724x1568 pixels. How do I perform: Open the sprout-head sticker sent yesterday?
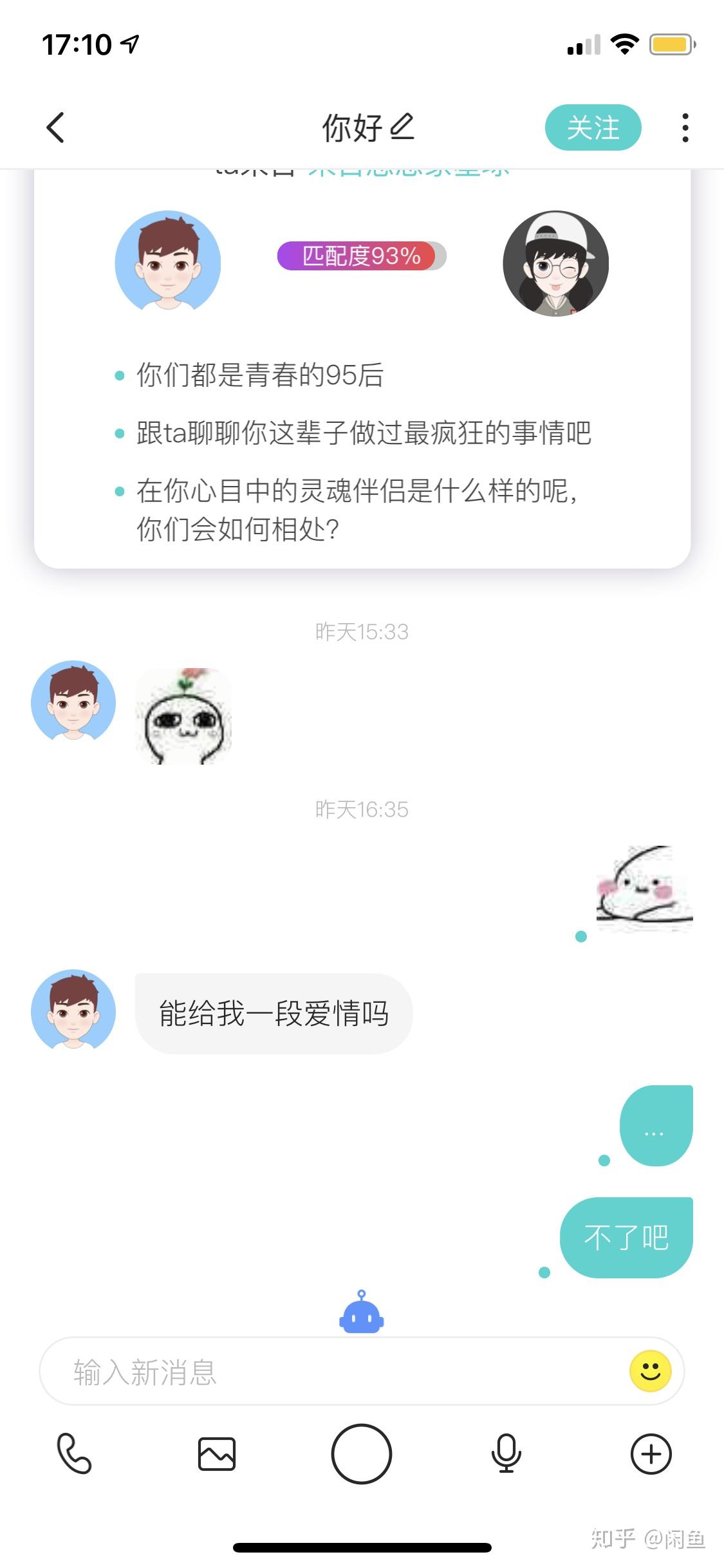(182, 714)
